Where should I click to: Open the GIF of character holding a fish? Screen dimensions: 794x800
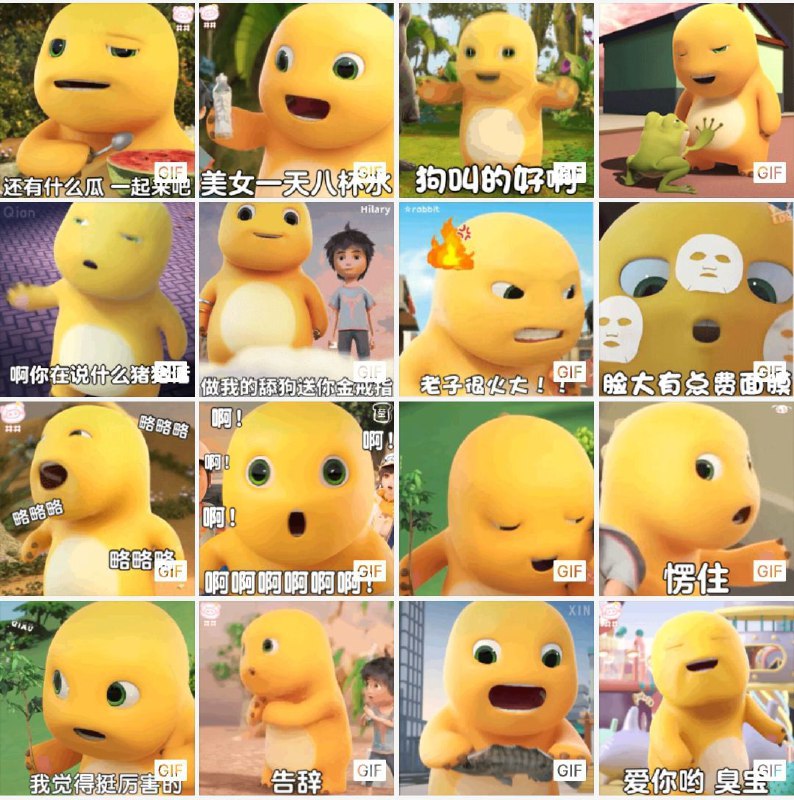point(496,697)
